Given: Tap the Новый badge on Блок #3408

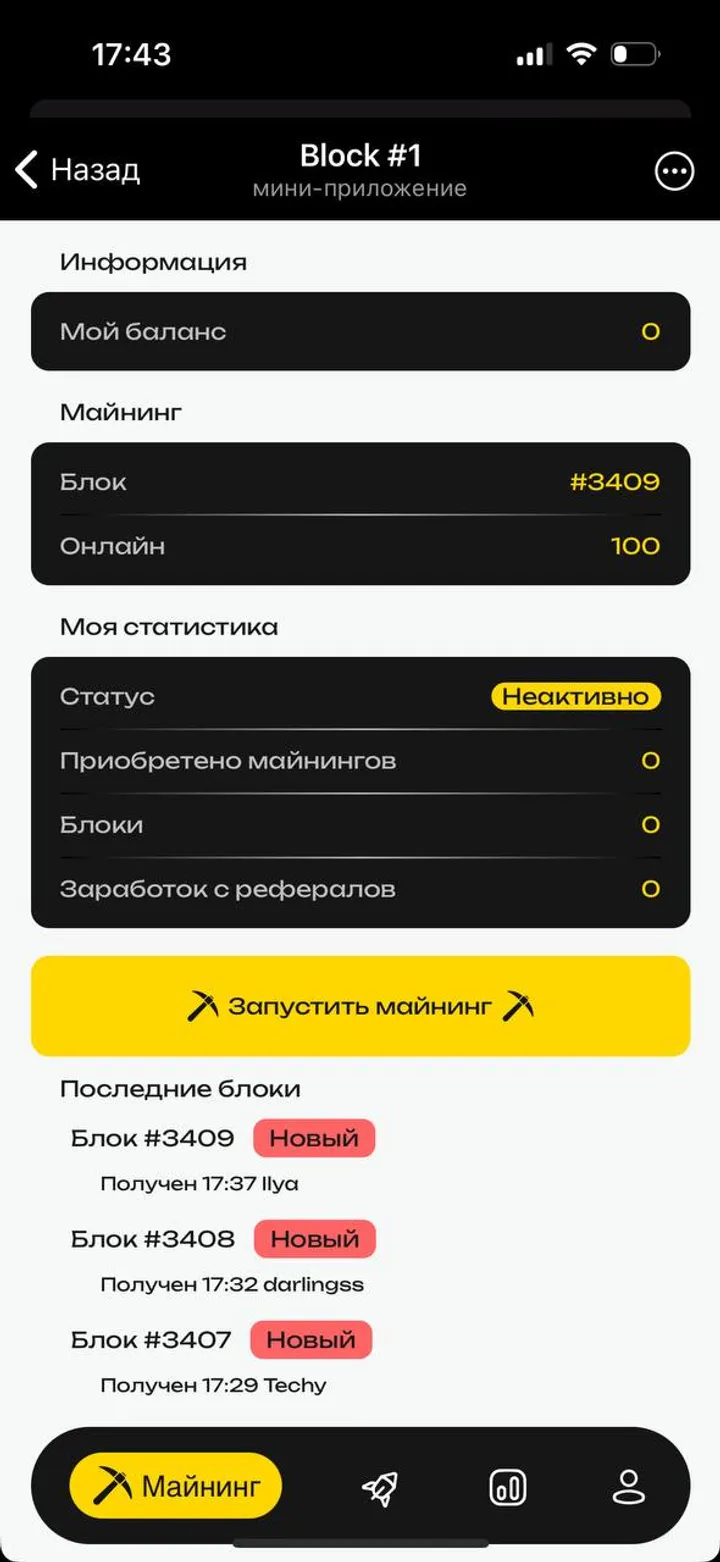Looking at the screenshot, I should pos(313,1239).
